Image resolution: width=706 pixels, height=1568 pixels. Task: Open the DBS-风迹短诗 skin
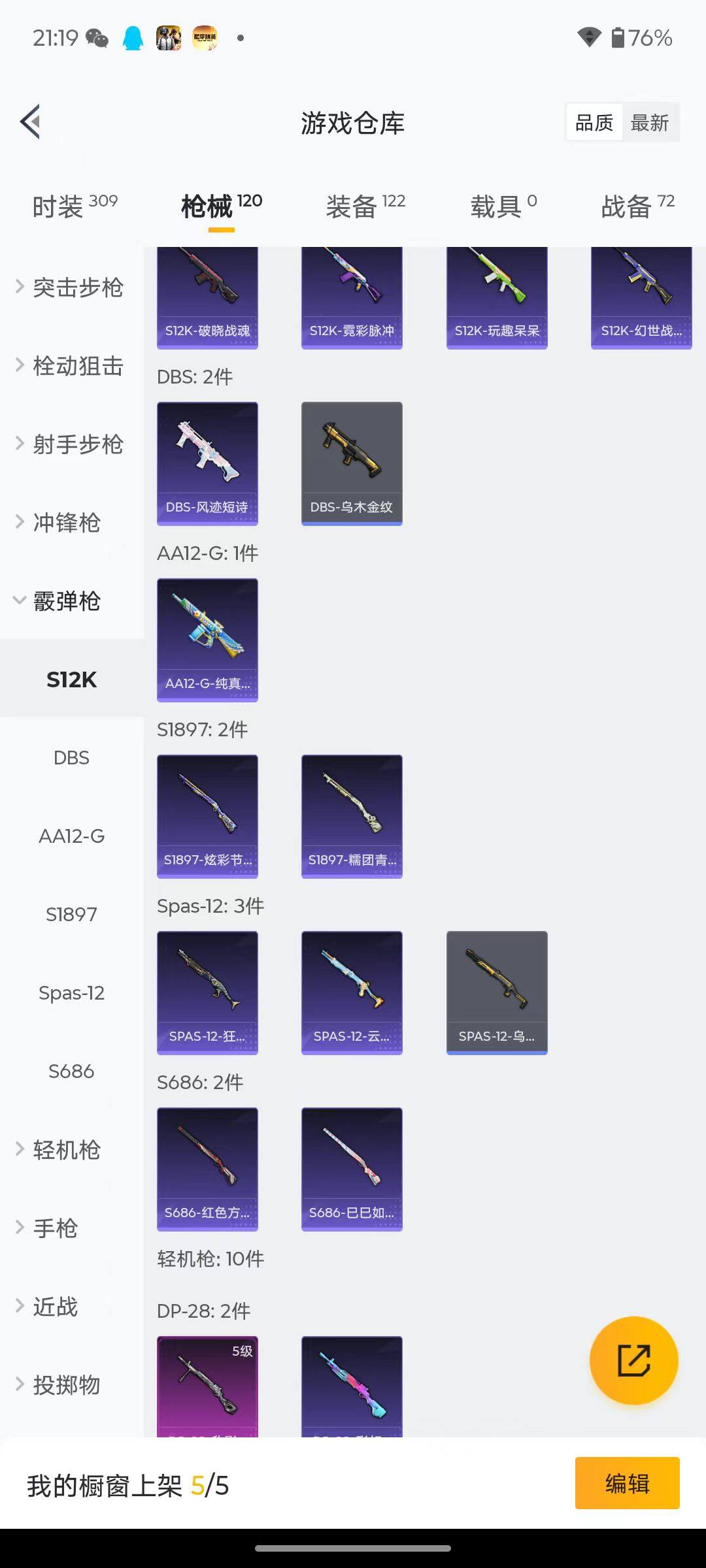pos(207,463)
